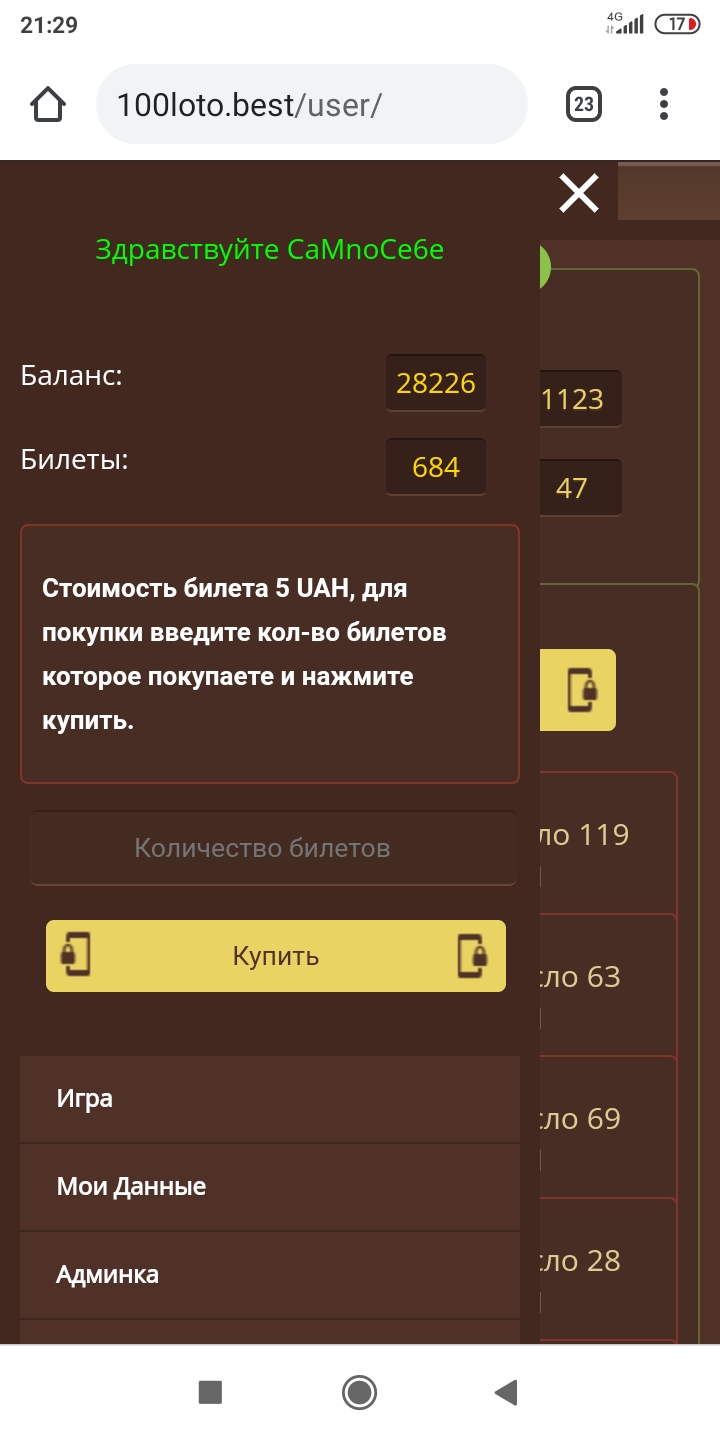The height and width of the screenshot is (1440, 720).
Task: Close the side menu with the X
Action: (x=579, y=193)
